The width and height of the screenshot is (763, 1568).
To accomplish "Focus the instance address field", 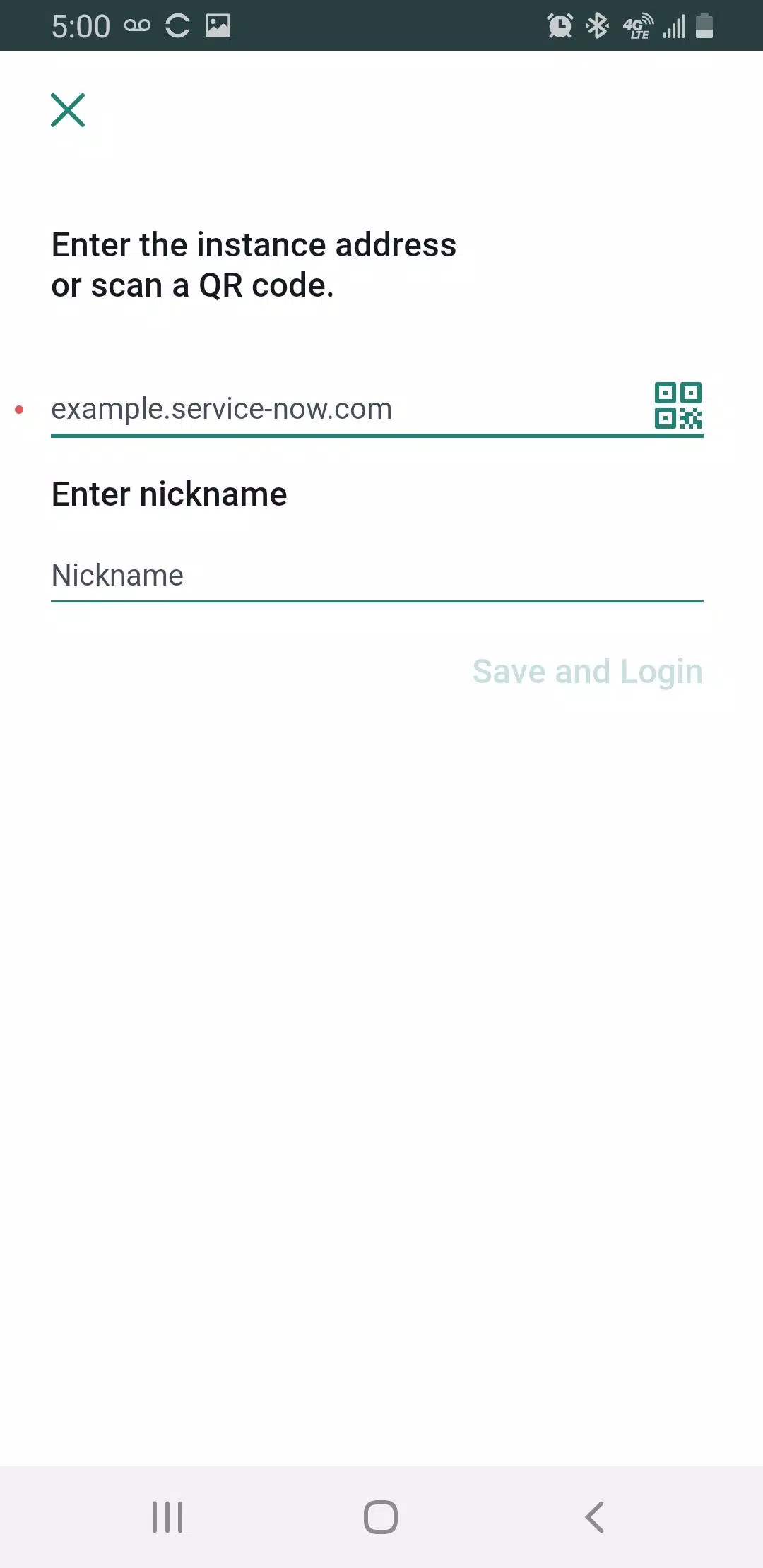I will click(339, 409).
